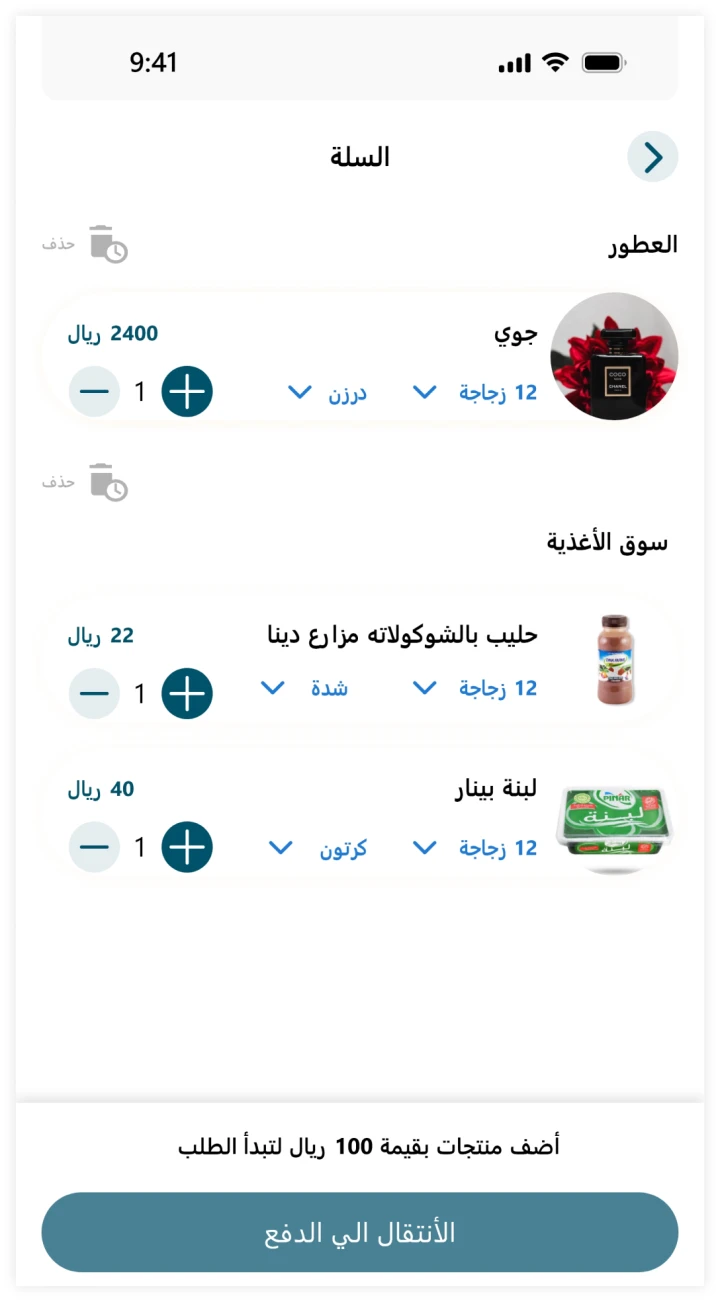Image resolution: width=720 pixels, height=1302 pixels.
Task: Tap الأنتقال الي الدفع checkout button
Action: [360, 1232]
